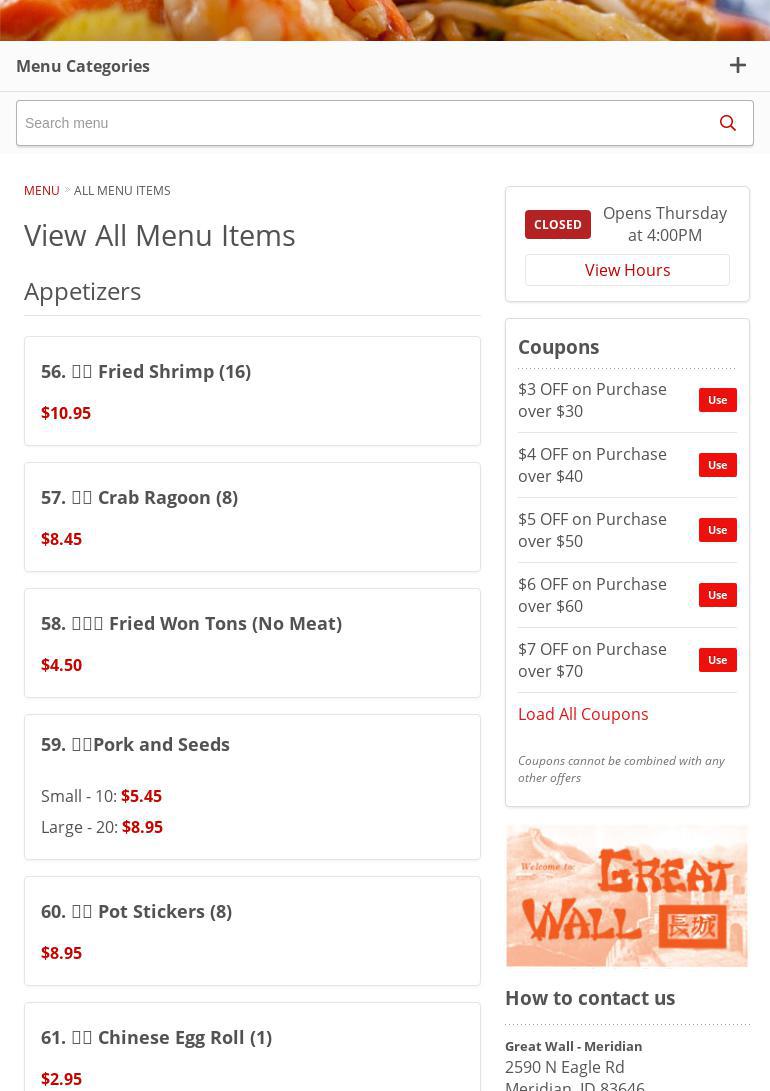770x1091 pixels.
Task: Open the View Hours button
Action: tap(627, 270)
